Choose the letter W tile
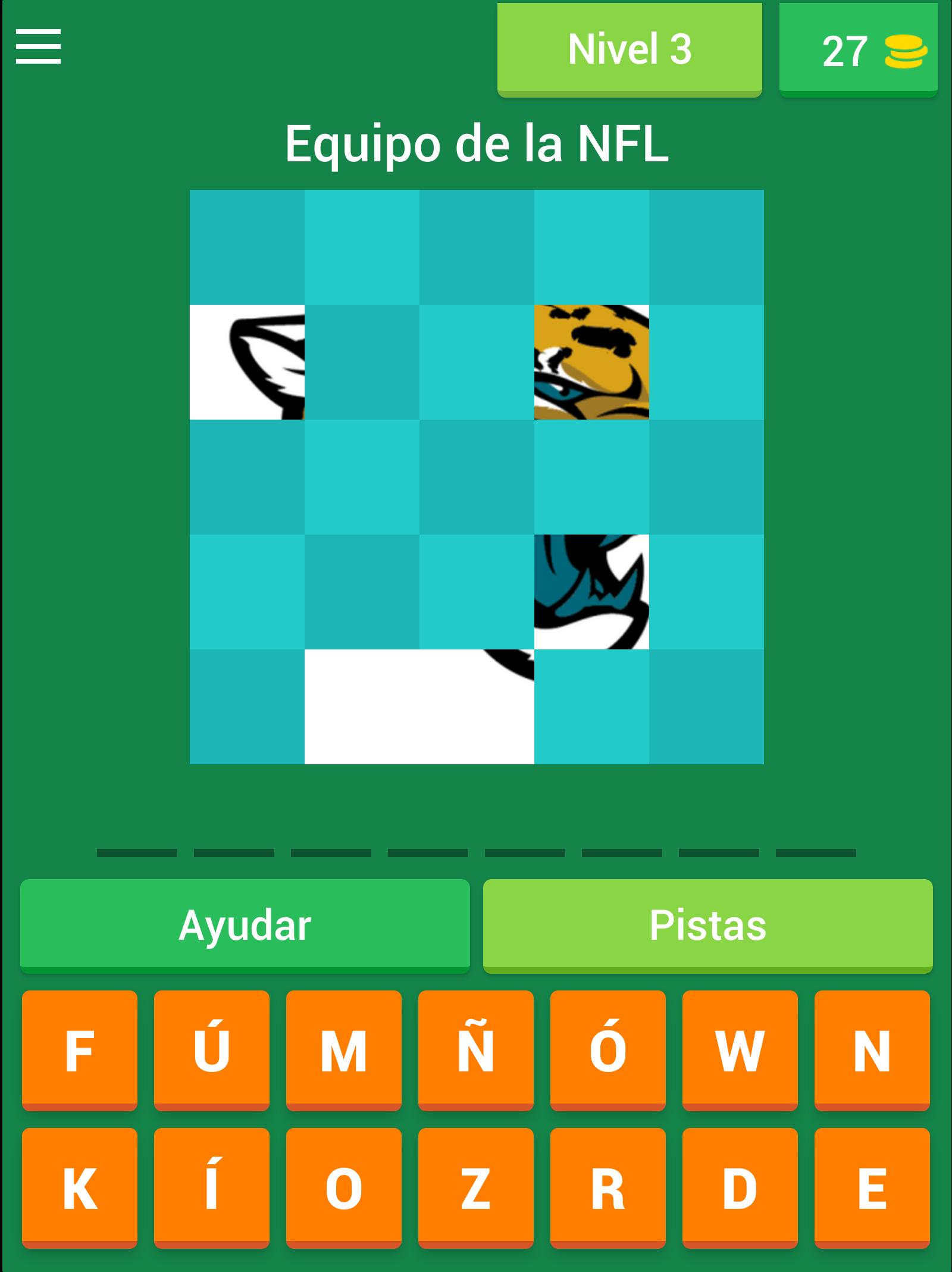 pos(740,1050)
